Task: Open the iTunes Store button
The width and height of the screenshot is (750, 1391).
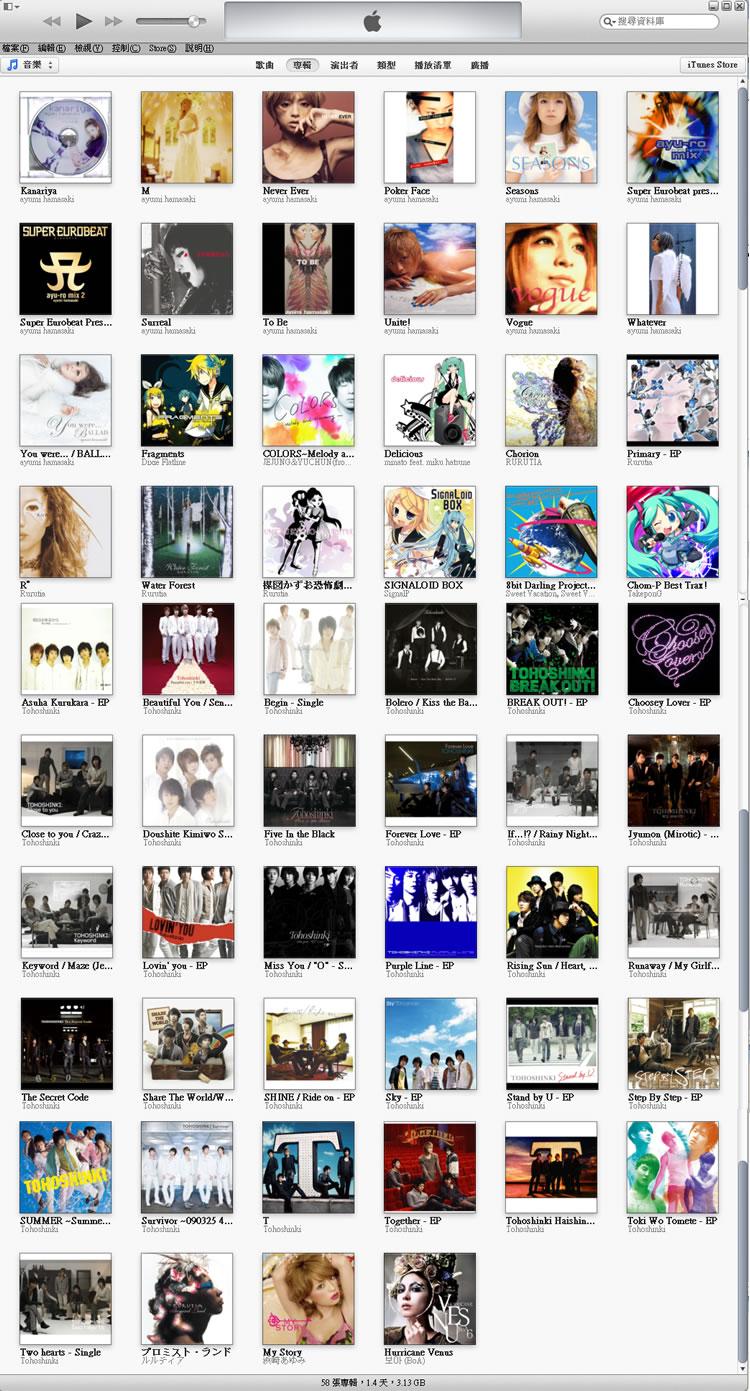Action: pyautogui.click(x=713, y=65)
